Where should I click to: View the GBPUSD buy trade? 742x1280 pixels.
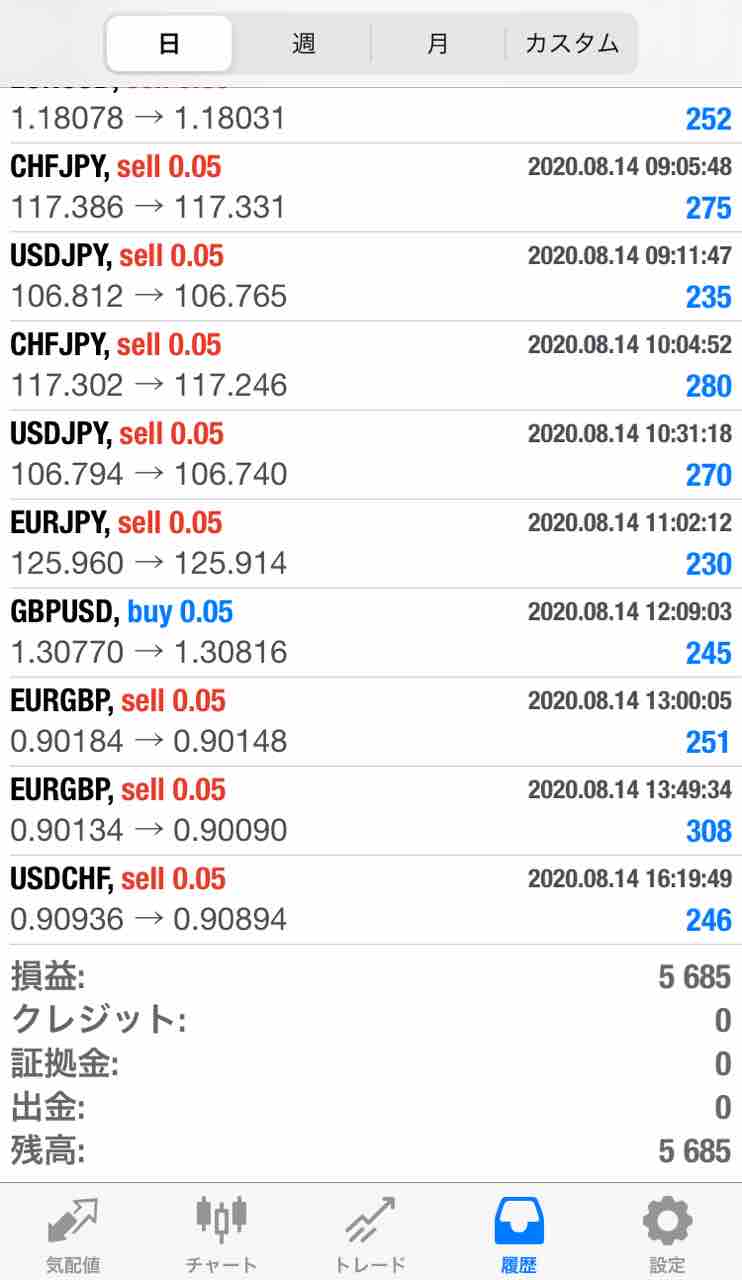[370, 632]
